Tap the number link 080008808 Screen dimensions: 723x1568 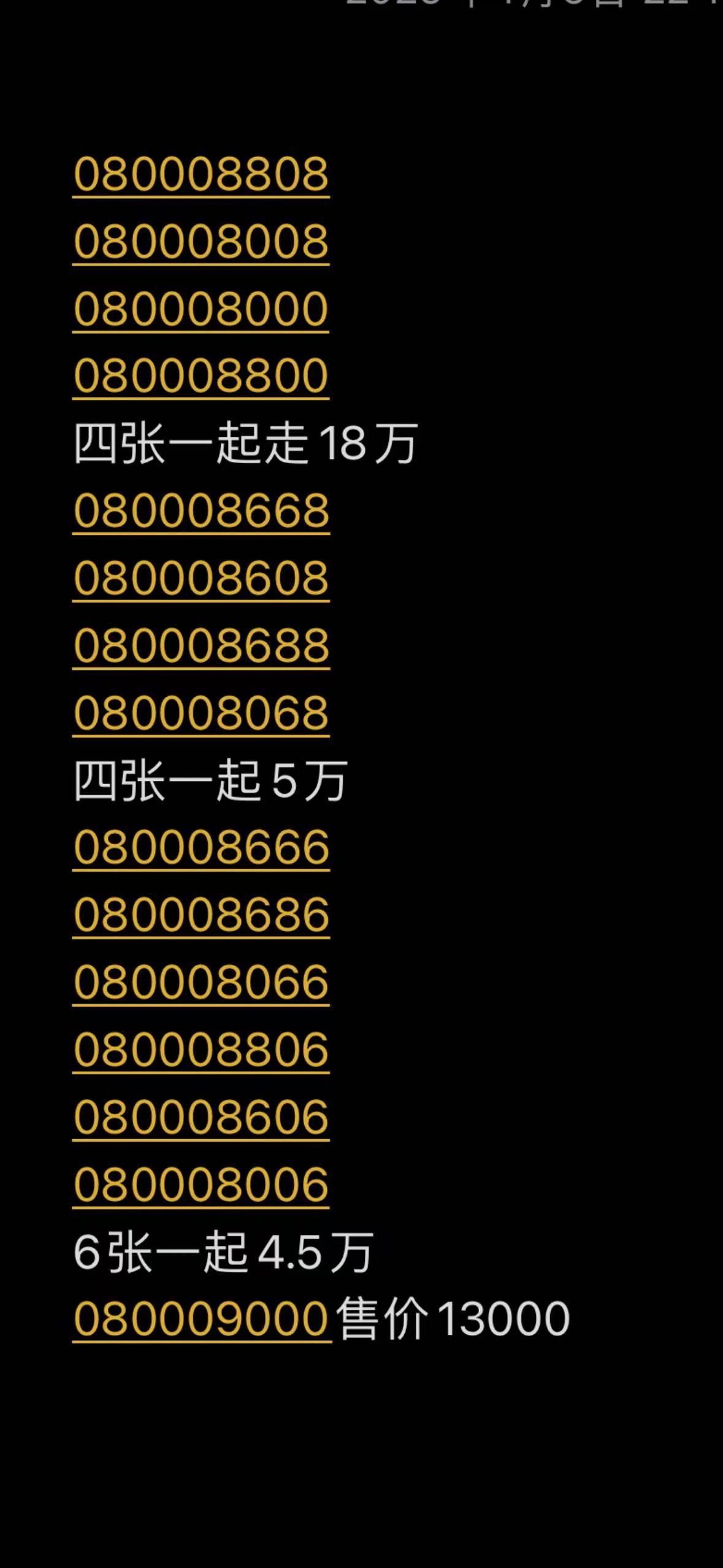click(201, 174)
